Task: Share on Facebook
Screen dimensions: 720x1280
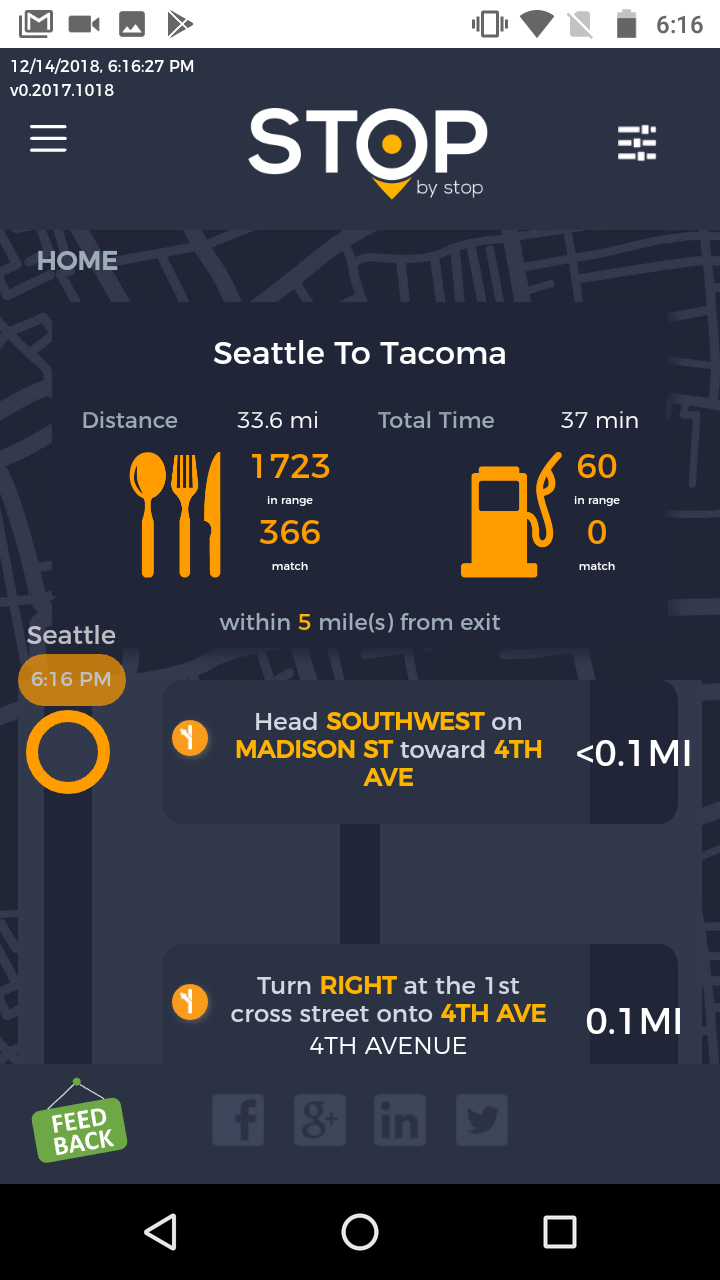Action: click(x=238, y=1120)
